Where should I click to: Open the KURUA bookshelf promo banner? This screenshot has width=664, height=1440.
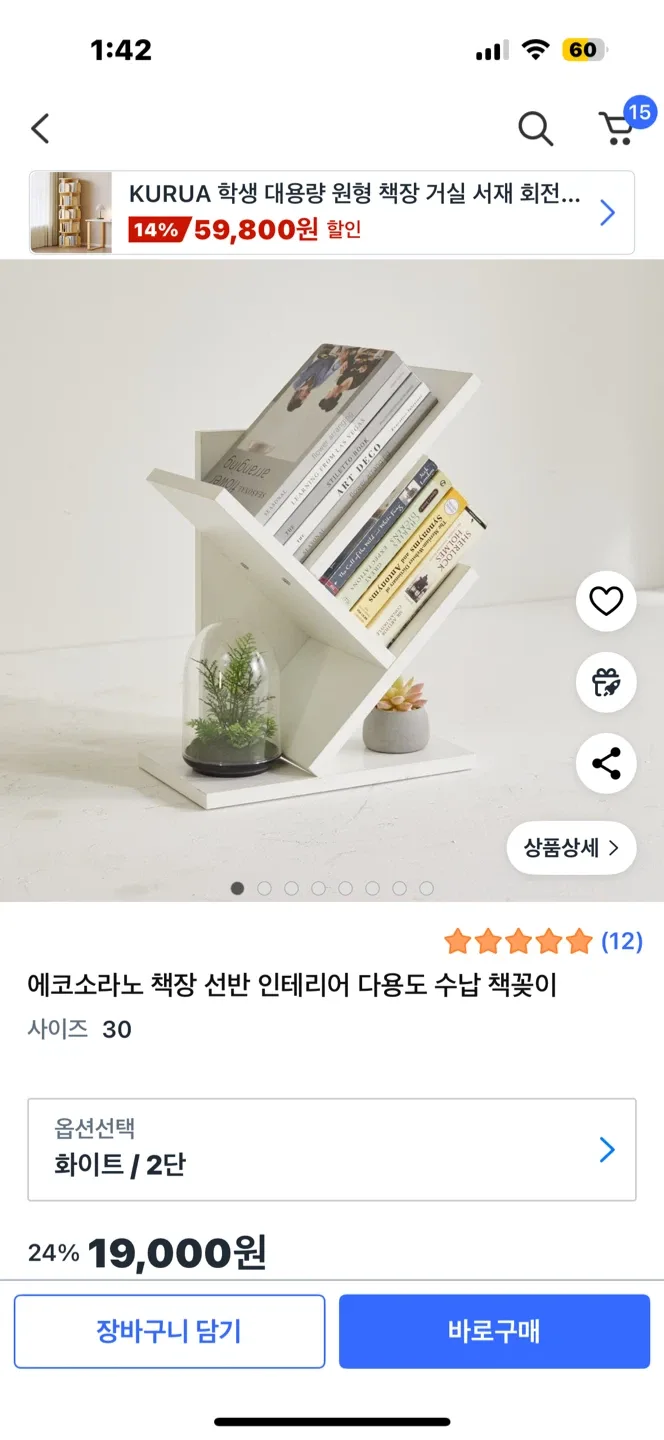coord(331,212)
